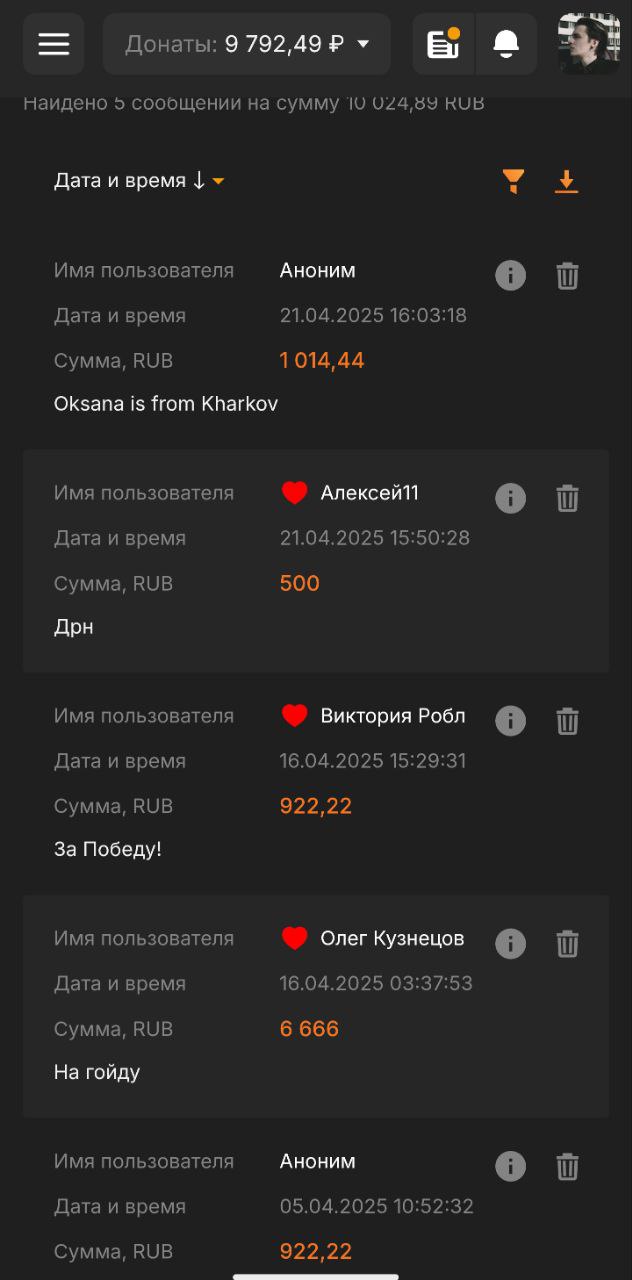This screenshot has height=1280, width=632.
Task: Delete the Олег Кузнецов donation
Action: (567, 943)
